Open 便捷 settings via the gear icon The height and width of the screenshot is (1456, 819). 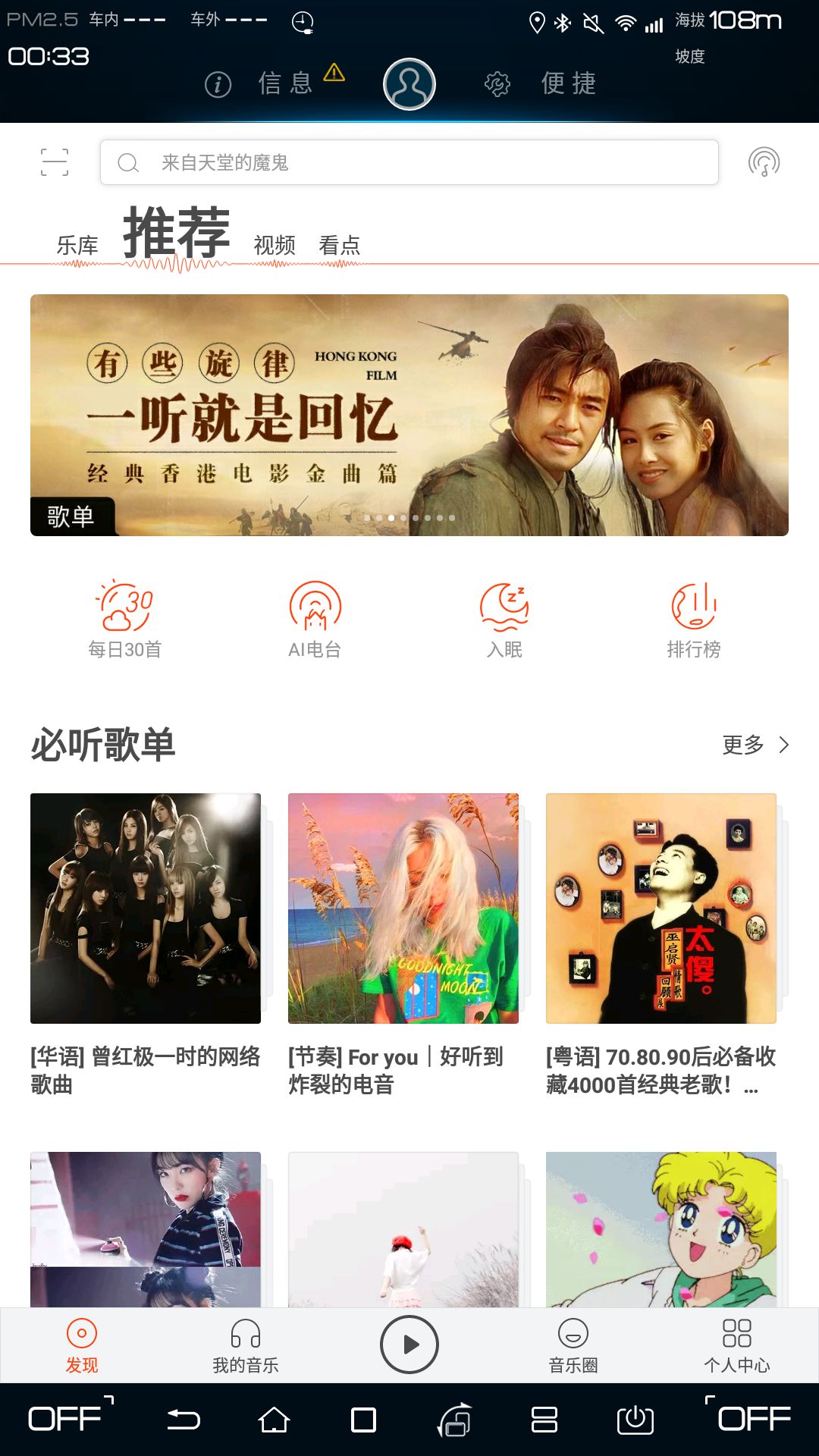(498, 85)
